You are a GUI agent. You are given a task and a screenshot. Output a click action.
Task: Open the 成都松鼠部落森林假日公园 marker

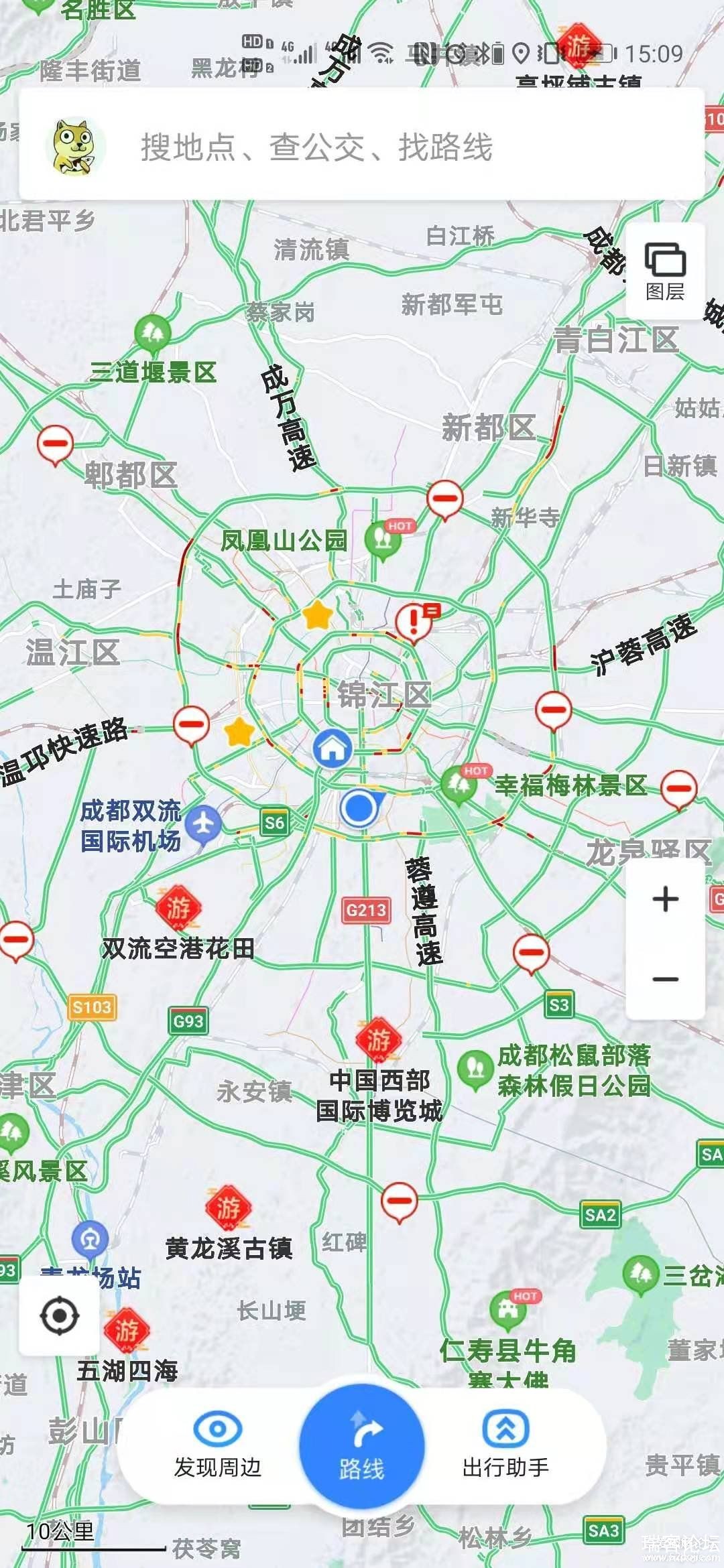point(475,1068)
